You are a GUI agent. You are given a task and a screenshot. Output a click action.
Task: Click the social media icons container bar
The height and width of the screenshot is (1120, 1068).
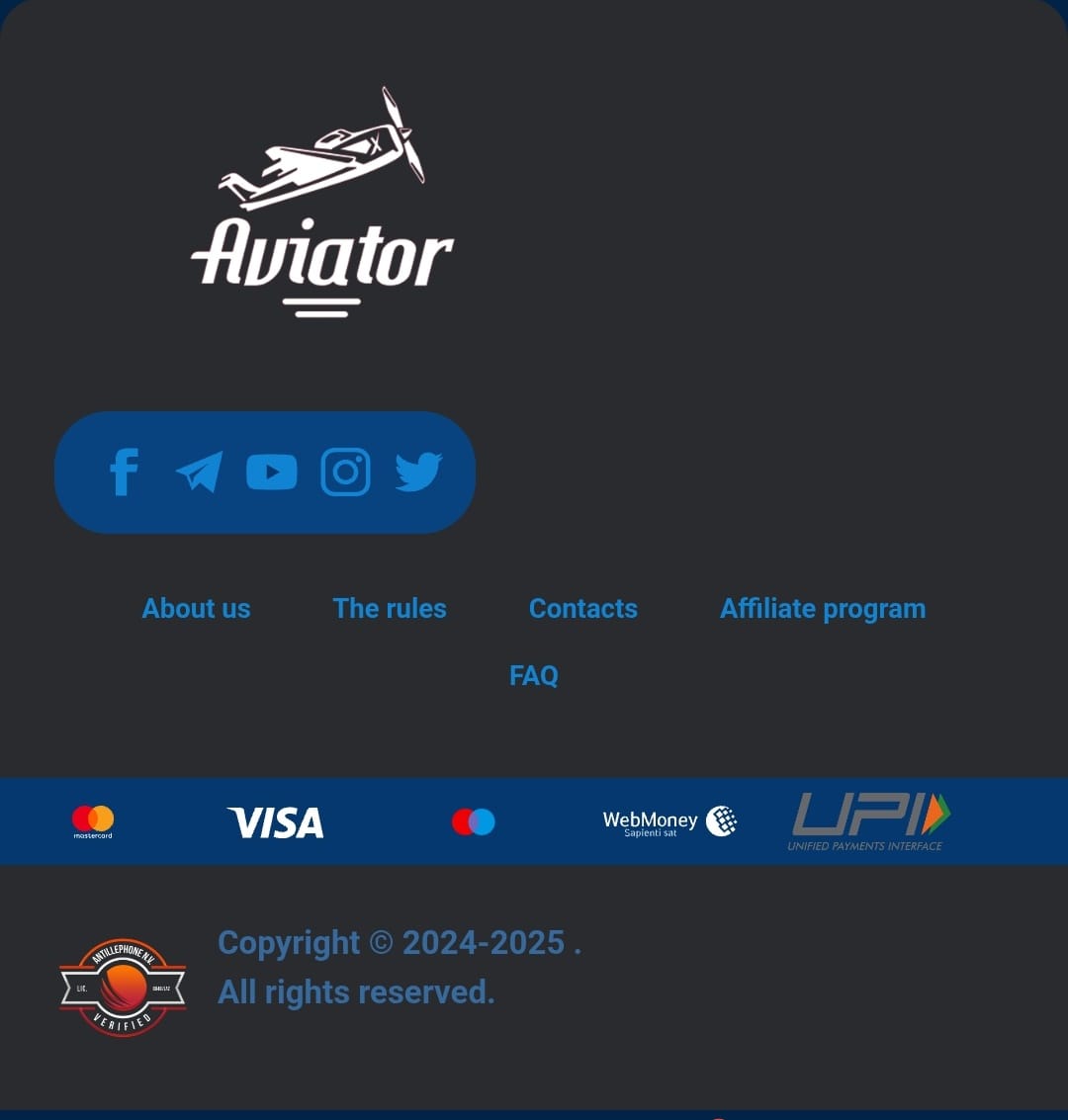click(x=265, y=472)
